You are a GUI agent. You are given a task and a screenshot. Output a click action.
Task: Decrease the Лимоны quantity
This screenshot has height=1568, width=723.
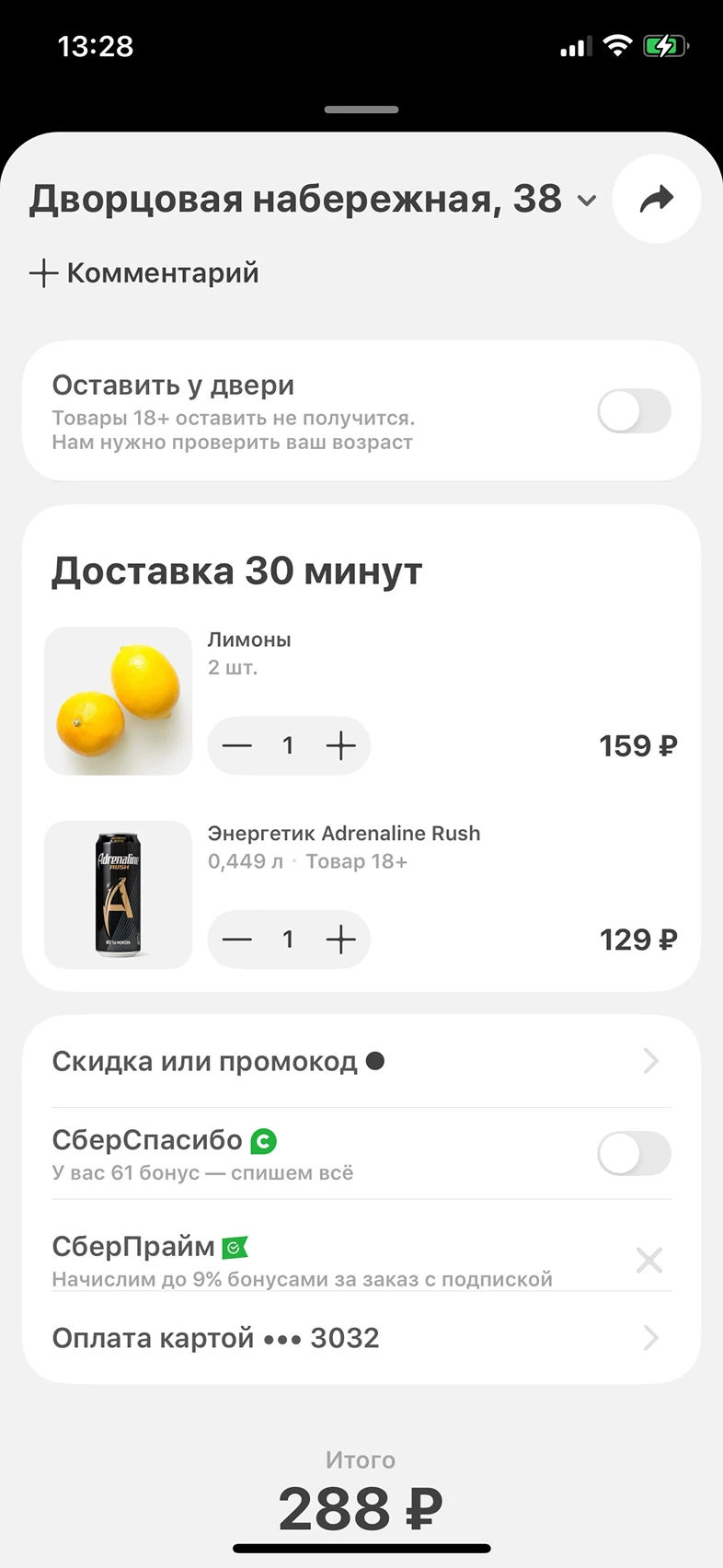pos(237,745)
